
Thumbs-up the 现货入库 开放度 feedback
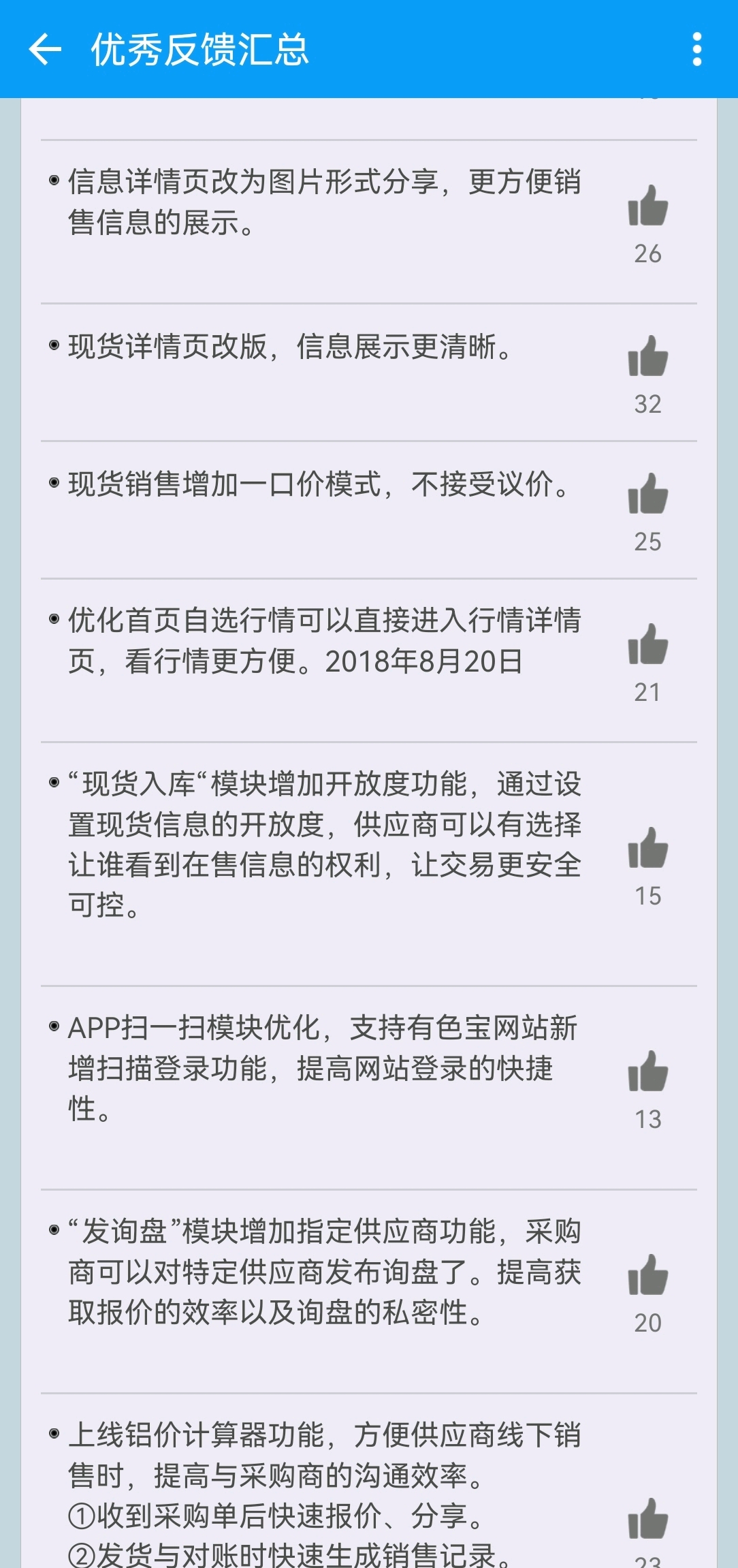(x=647, y=847)
